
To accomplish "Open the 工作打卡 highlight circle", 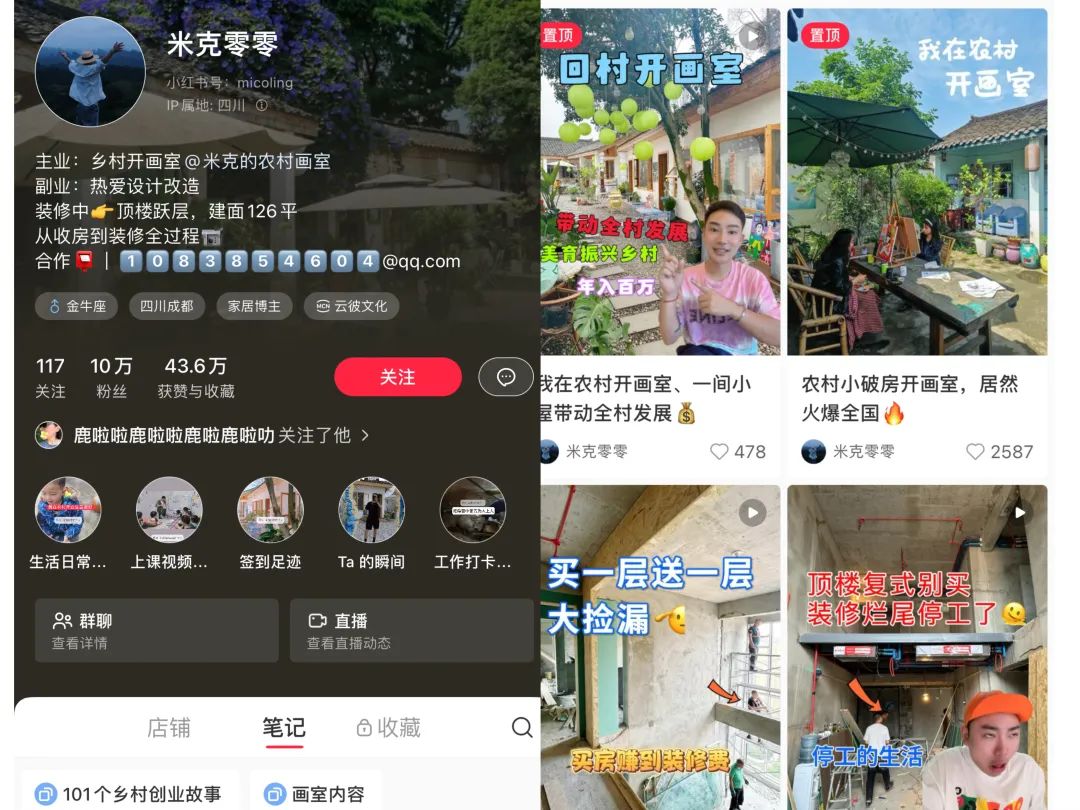I will coord(472,510).
